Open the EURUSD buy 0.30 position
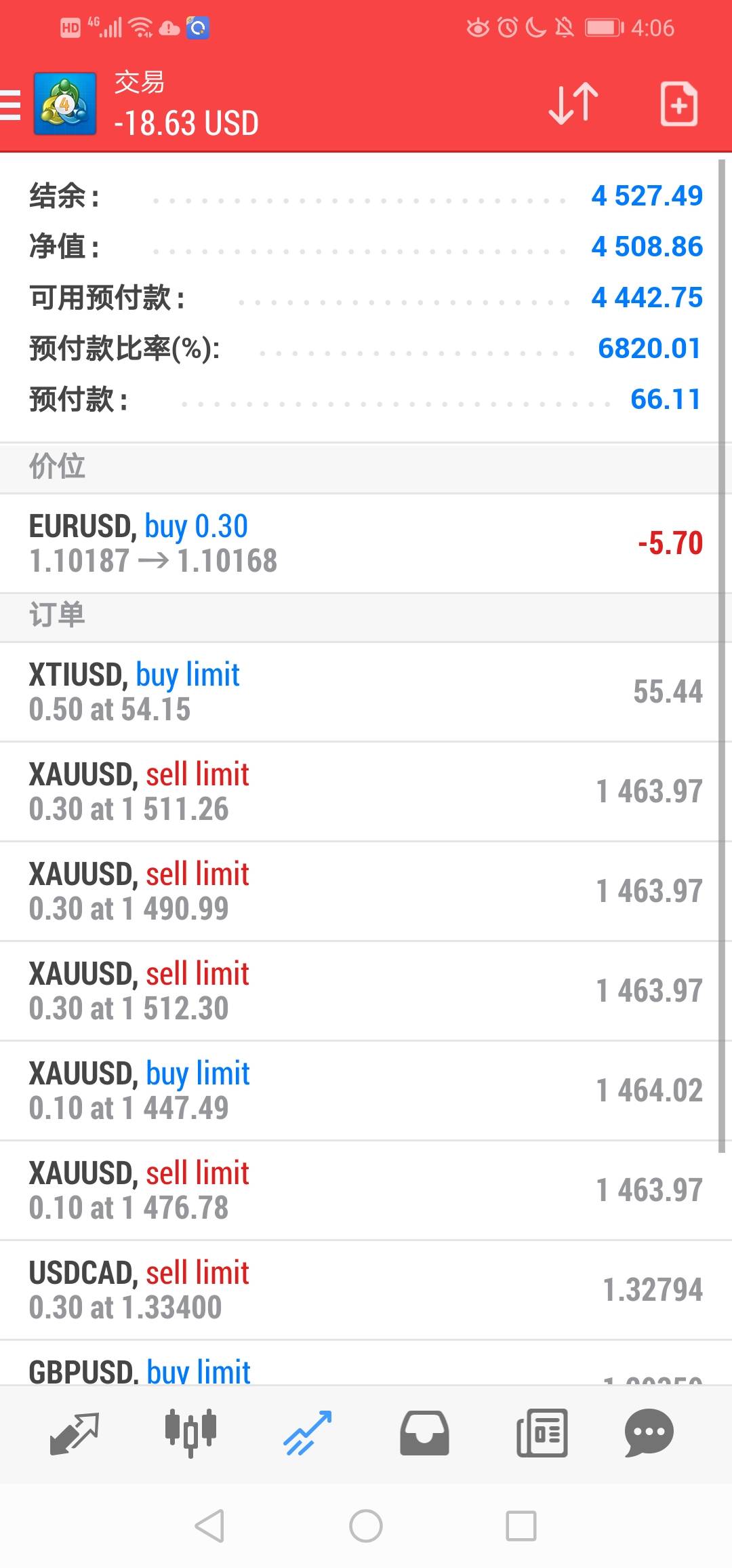This screenshot has width=732, height=1568. [359, 543]
